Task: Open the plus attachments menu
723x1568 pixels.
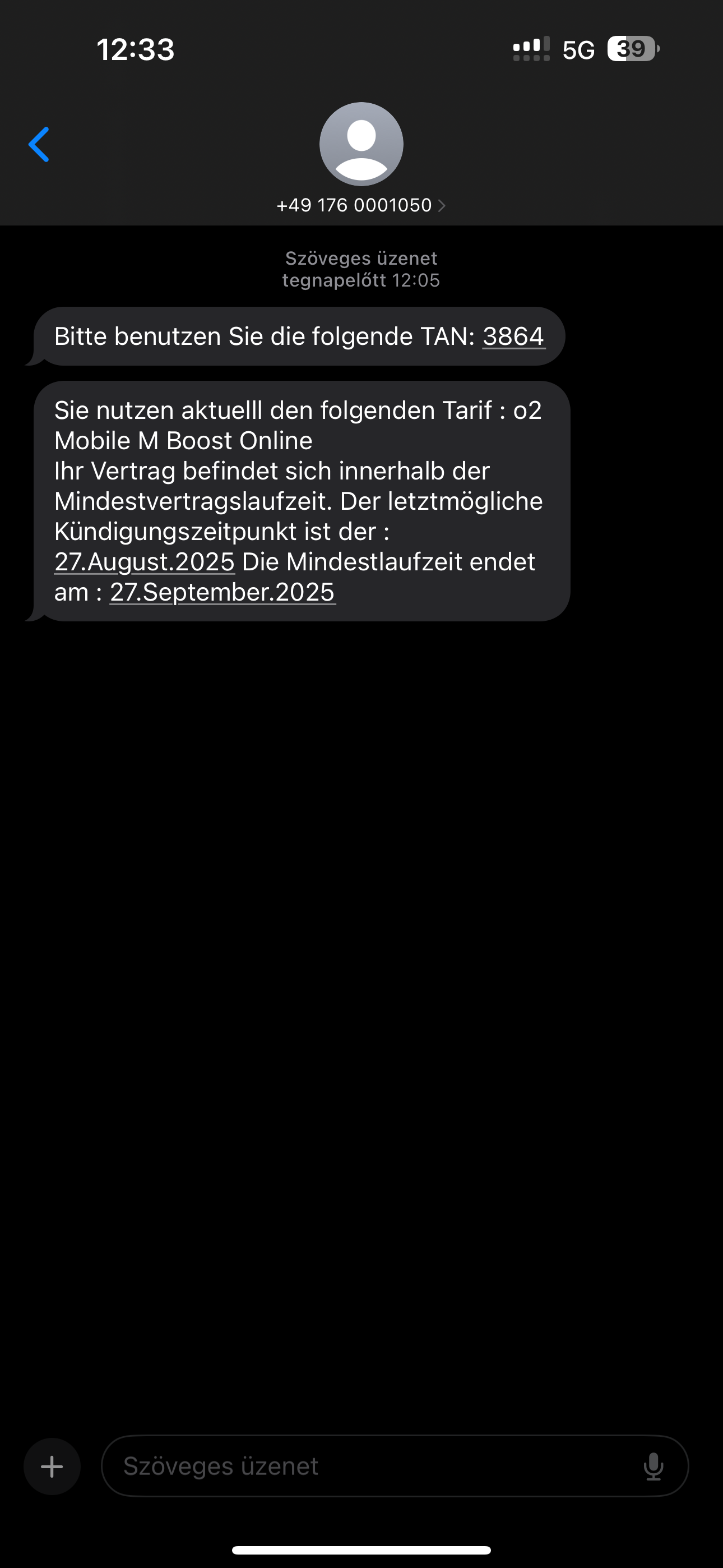Action: 52,1466
